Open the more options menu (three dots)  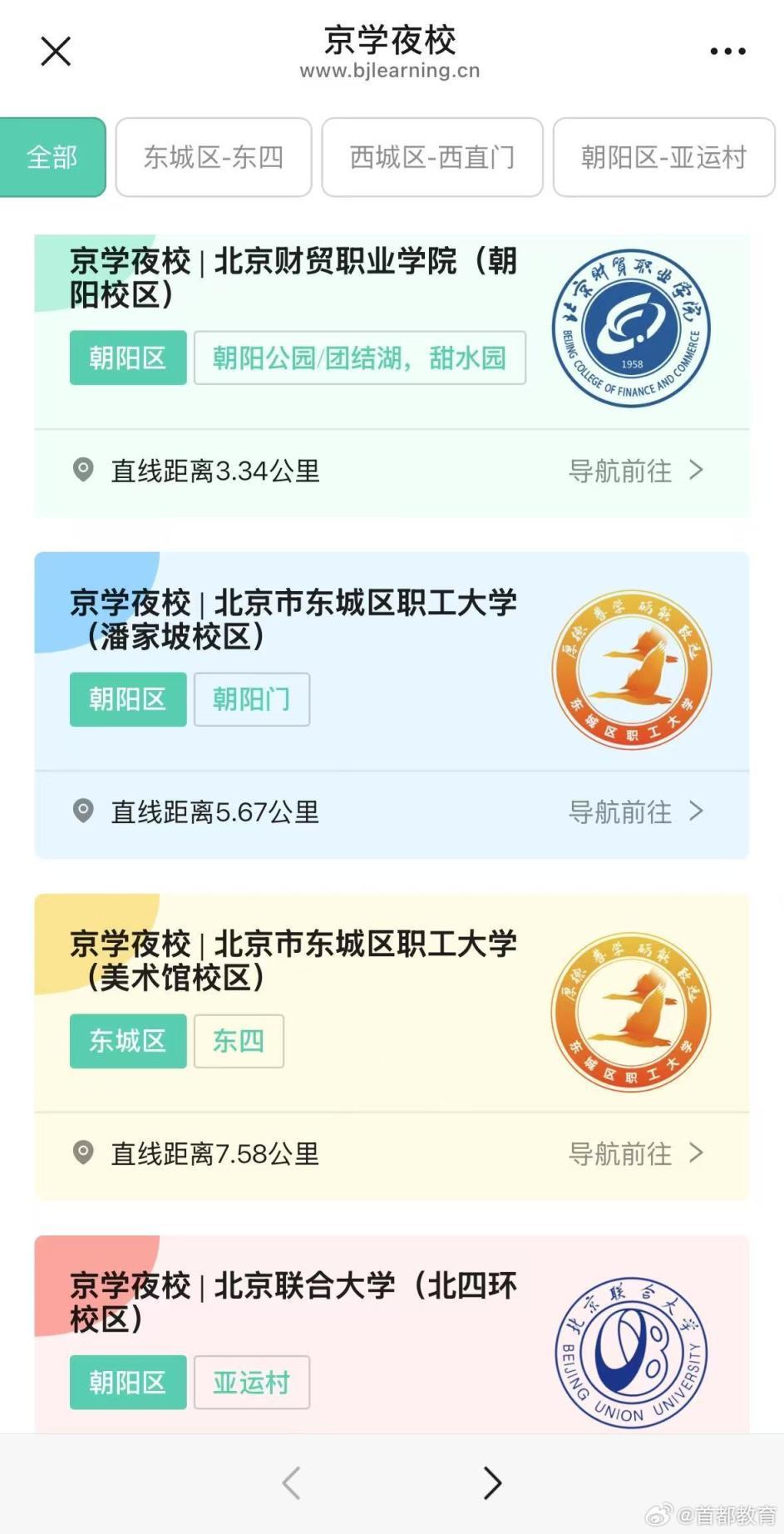(726, 50)
